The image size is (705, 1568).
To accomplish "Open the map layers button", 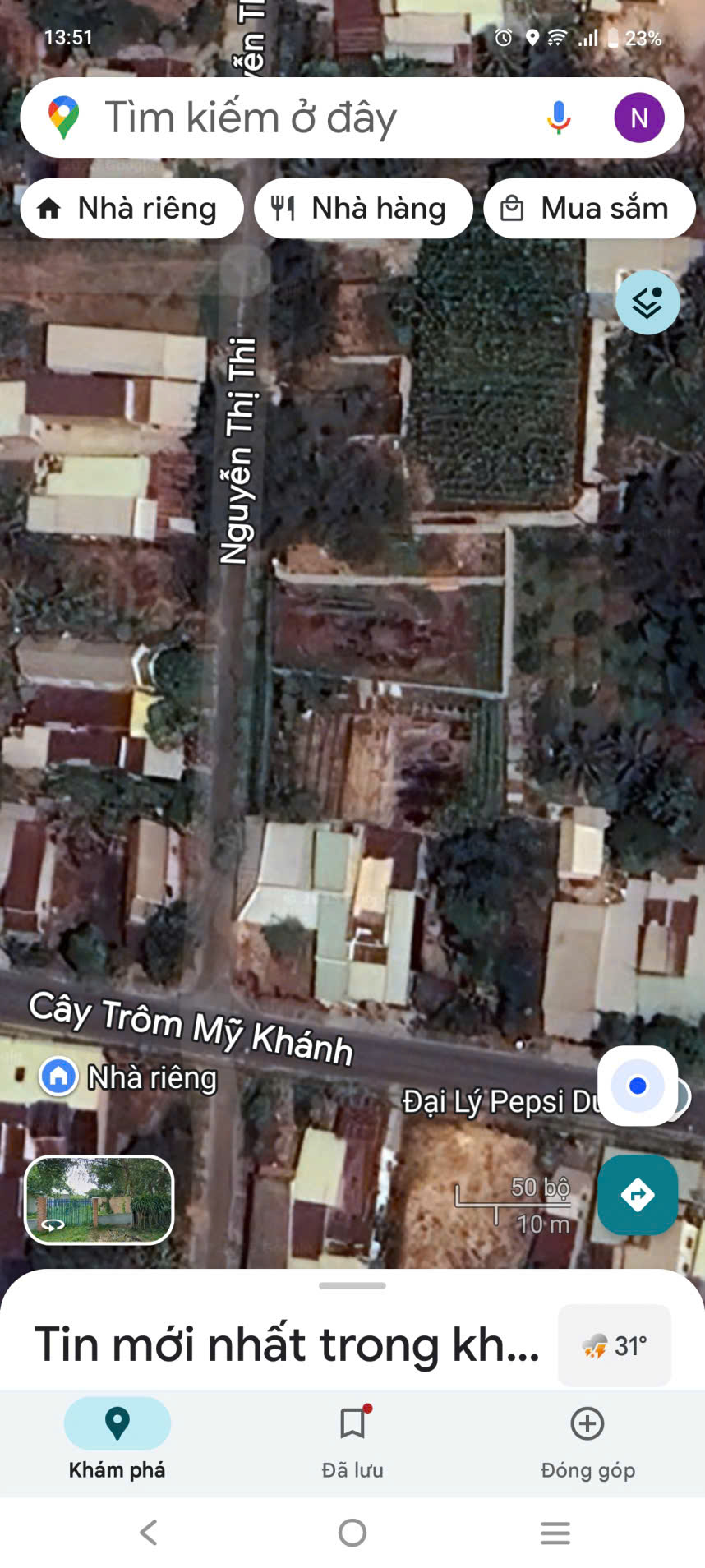I will (x=647, y=302).
